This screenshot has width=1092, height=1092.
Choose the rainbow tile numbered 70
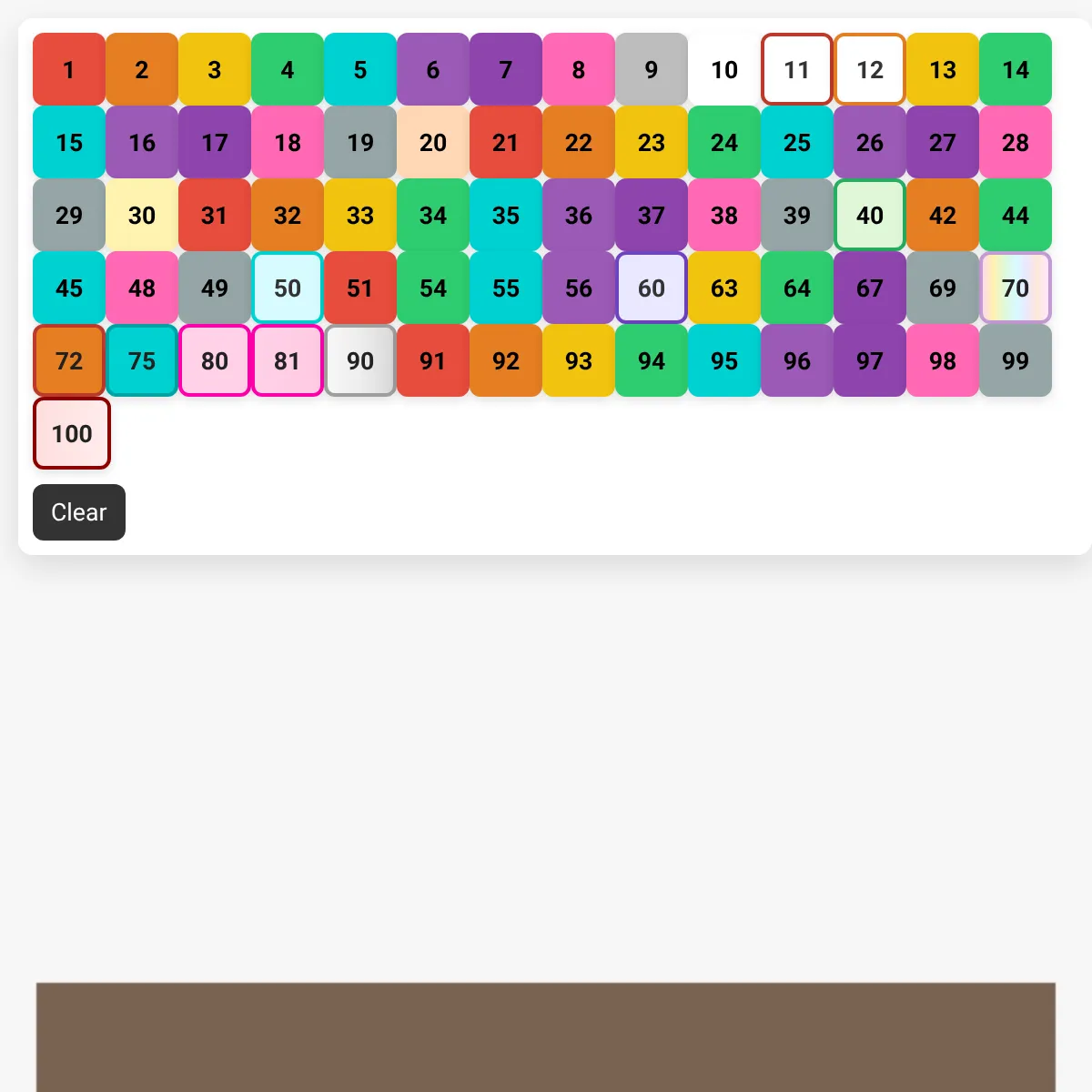click(1016, 288)
